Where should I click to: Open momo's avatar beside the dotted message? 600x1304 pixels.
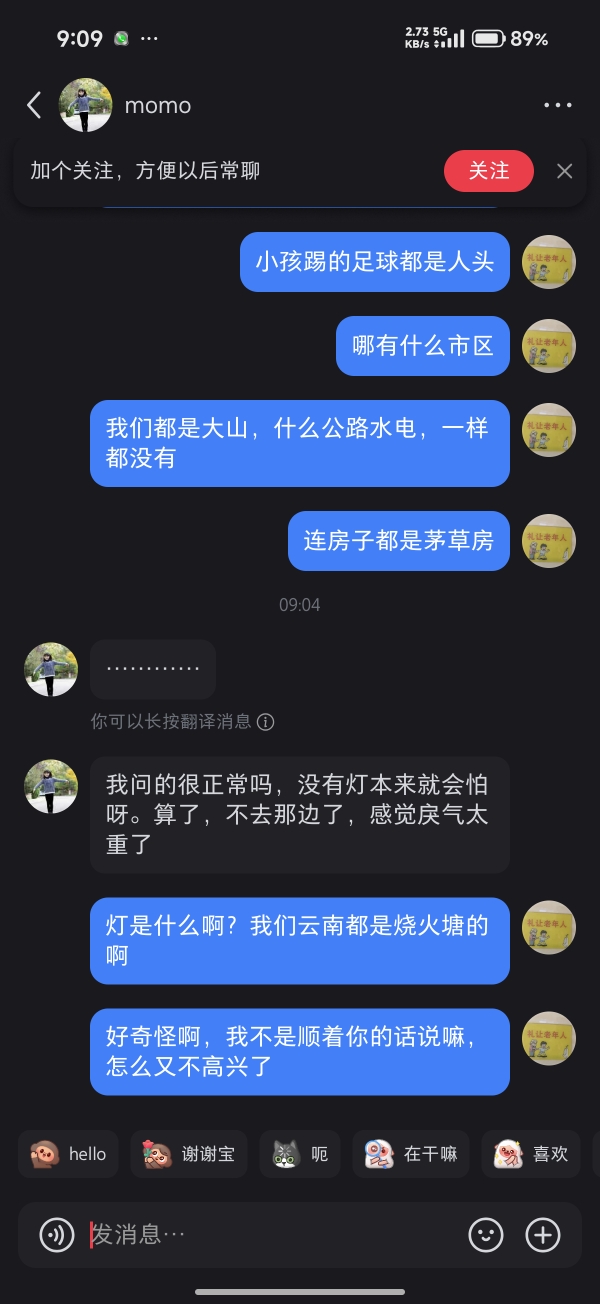(51, 669)
